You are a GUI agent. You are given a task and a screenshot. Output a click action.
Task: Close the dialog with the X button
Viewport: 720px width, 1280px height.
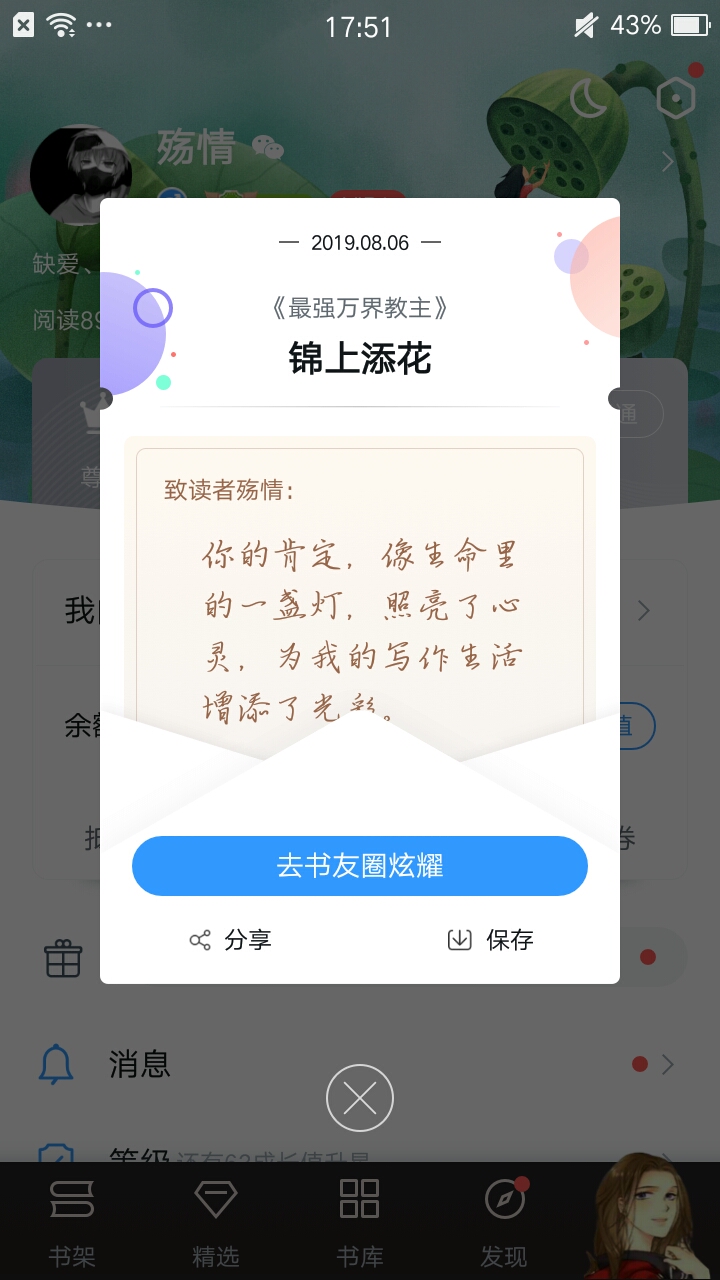tap(360, 1099)
